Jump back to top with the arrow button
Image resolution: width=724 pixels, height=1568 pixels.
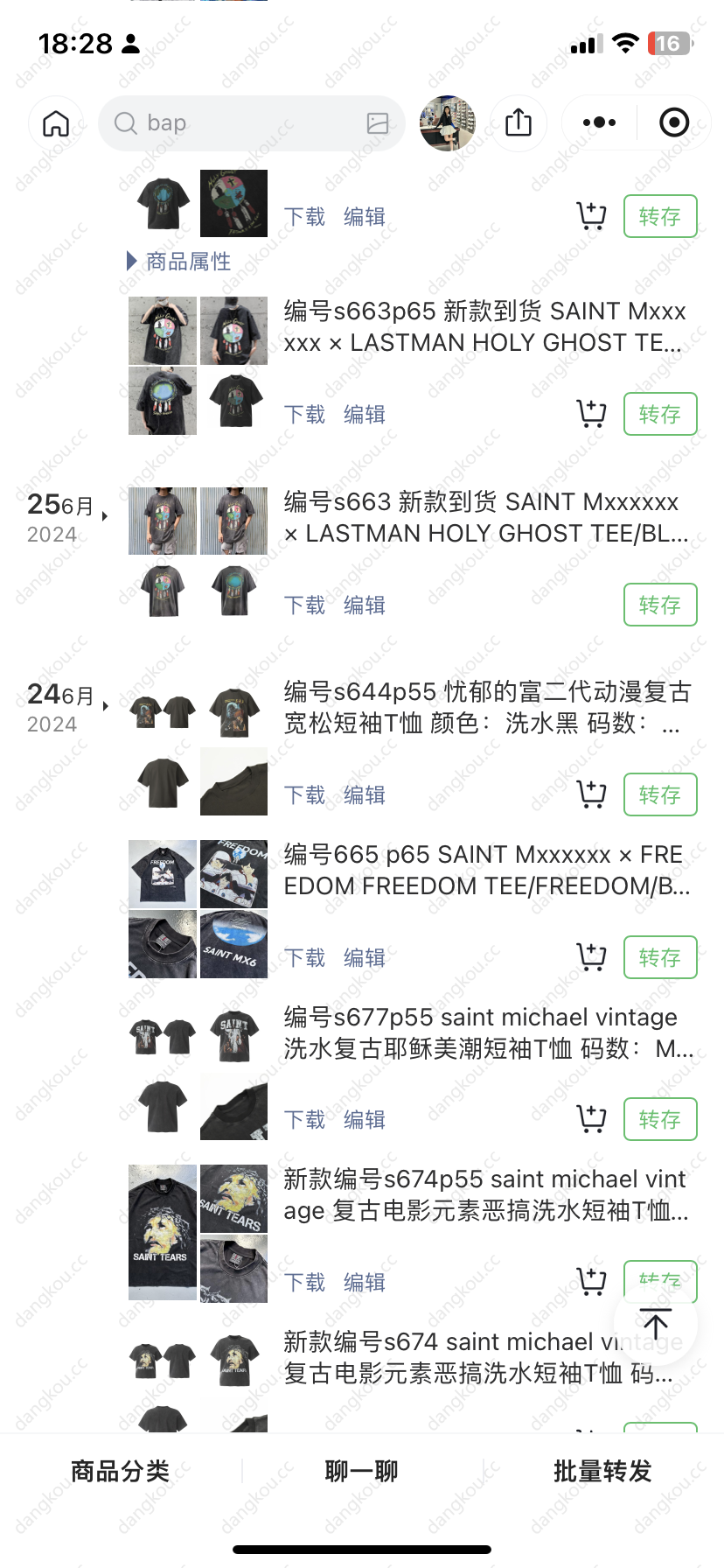656,1323
